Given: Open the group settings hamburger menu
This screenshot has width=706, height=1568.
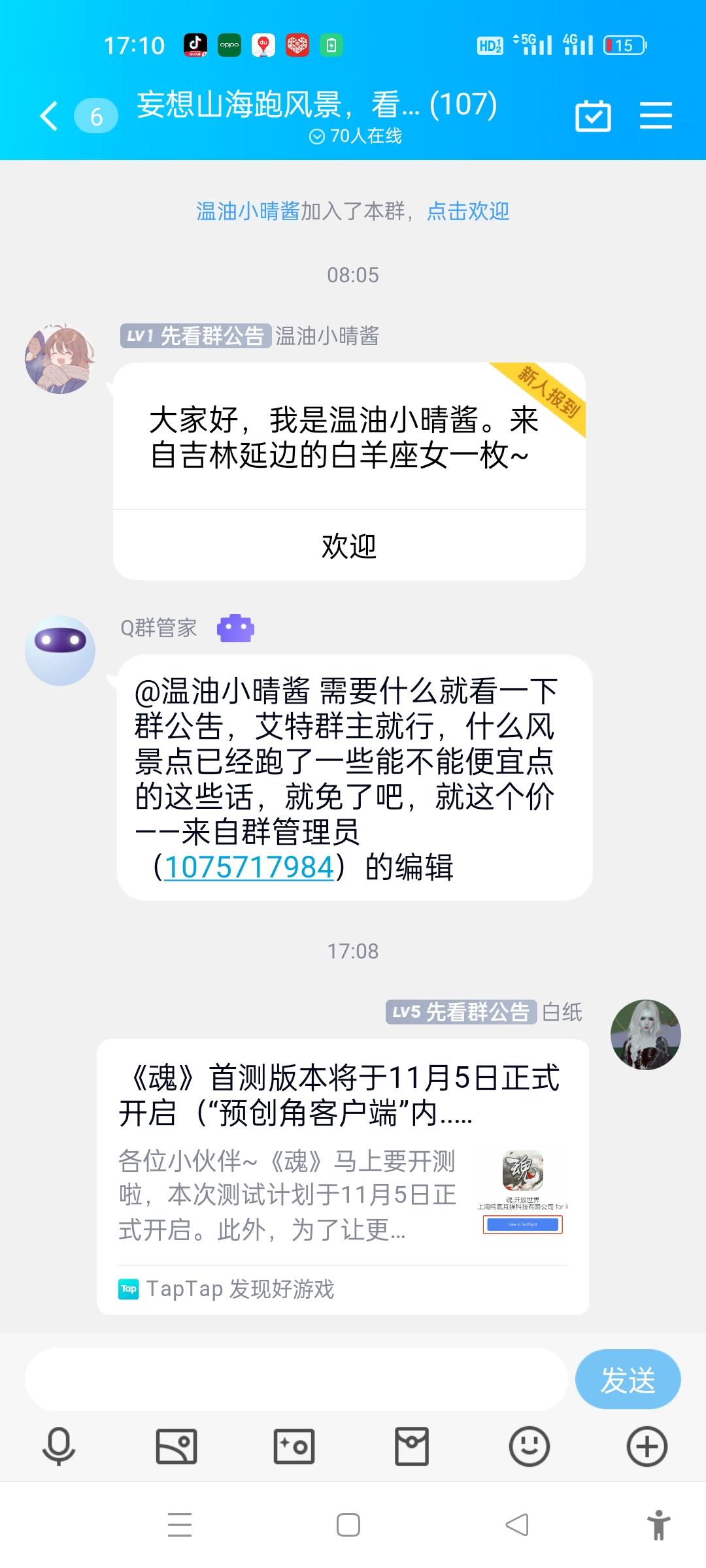Looking at the screenshot, I should pos(656,116).
